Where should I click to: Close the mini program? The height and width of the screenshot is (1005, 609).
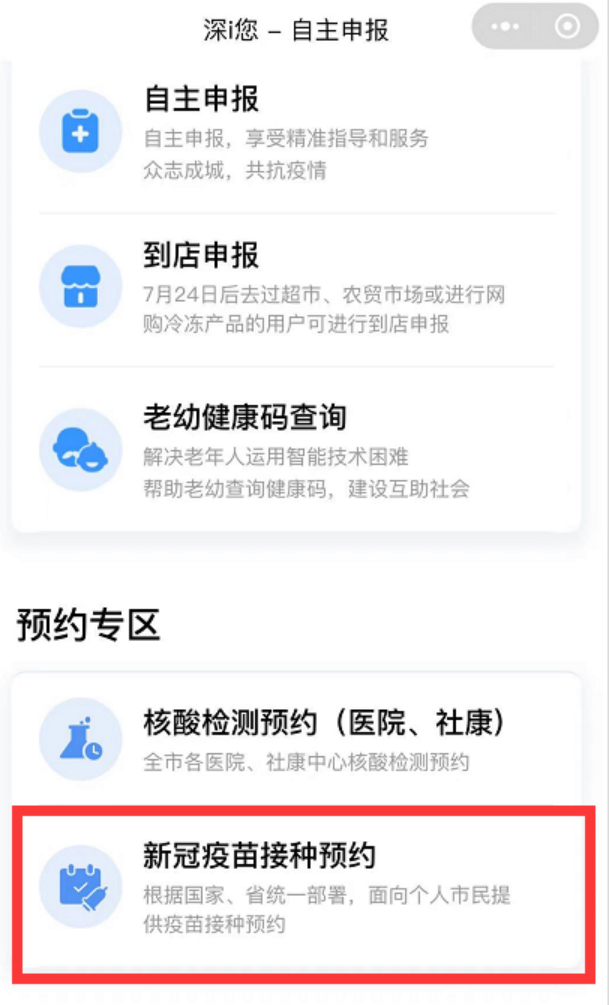pos(567,27)
